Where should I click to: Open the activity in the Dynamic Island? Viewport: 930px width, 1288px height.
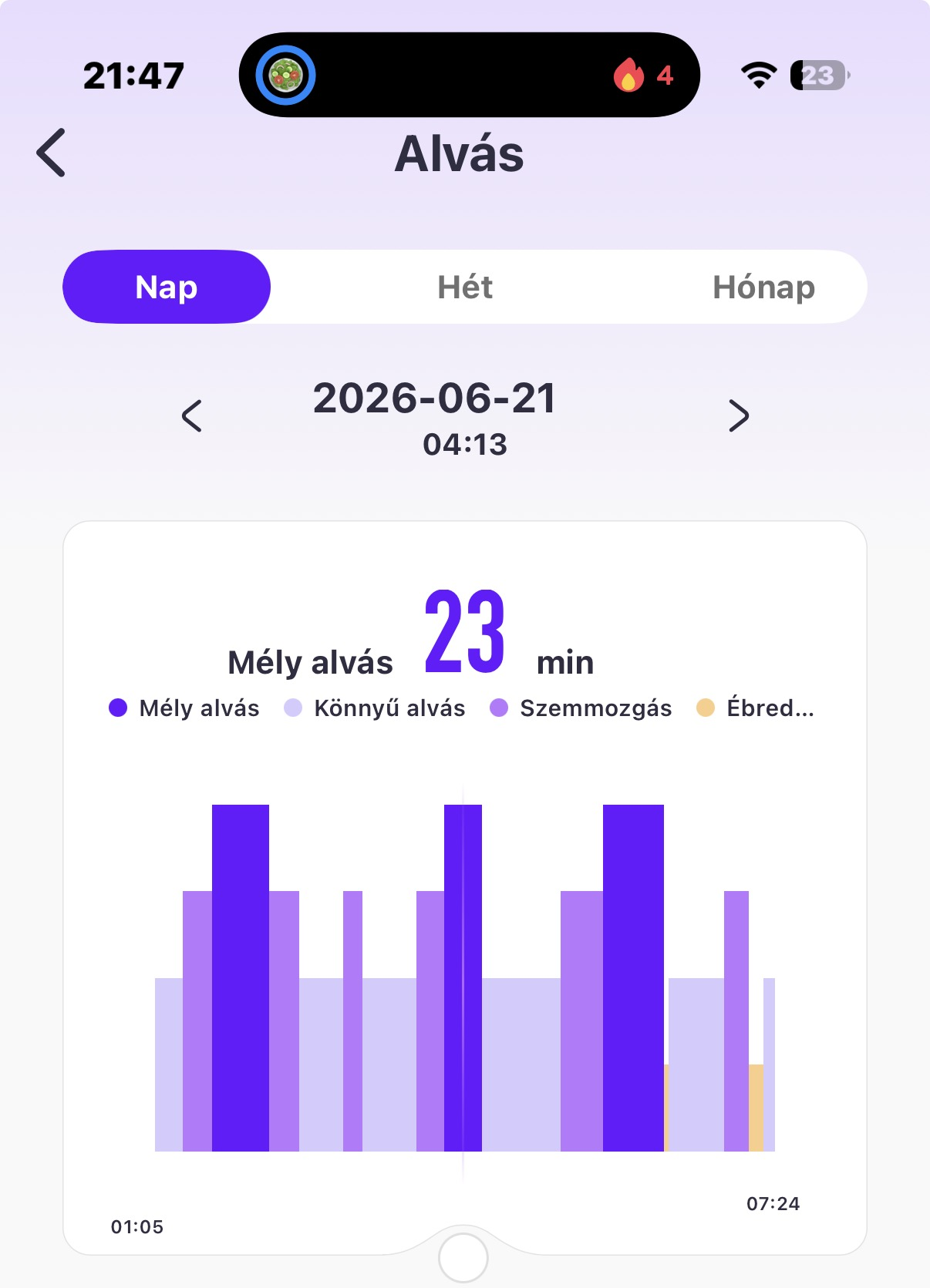tap(469, 75)
